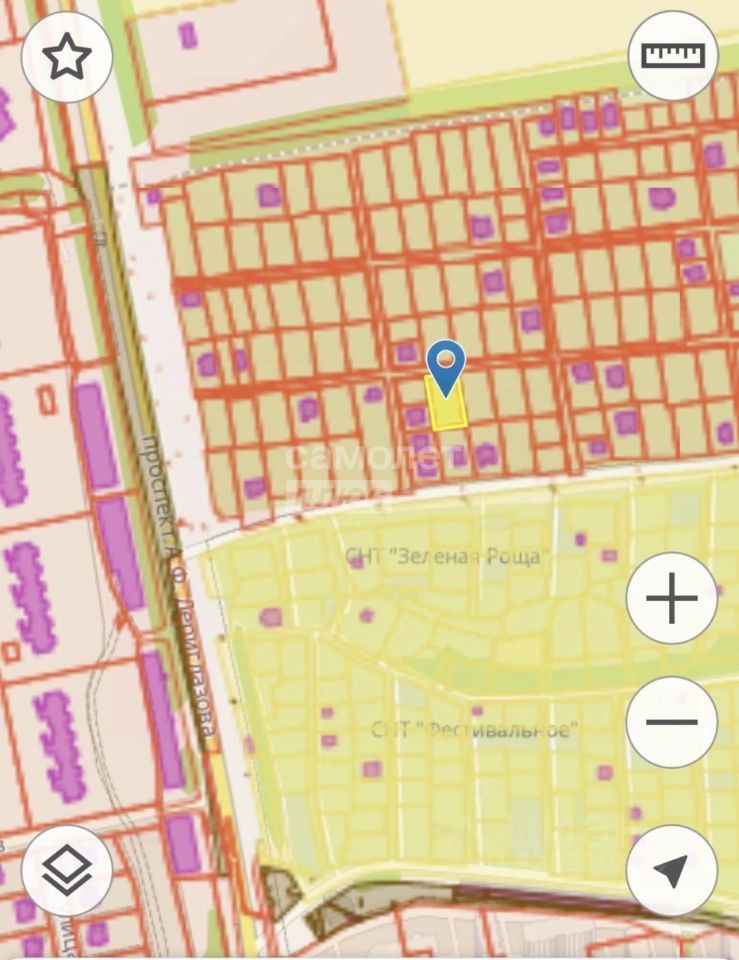This screenshot has width=739, height=960.
Task: Open the ruler measurement tool
Action: coord(672,55)
